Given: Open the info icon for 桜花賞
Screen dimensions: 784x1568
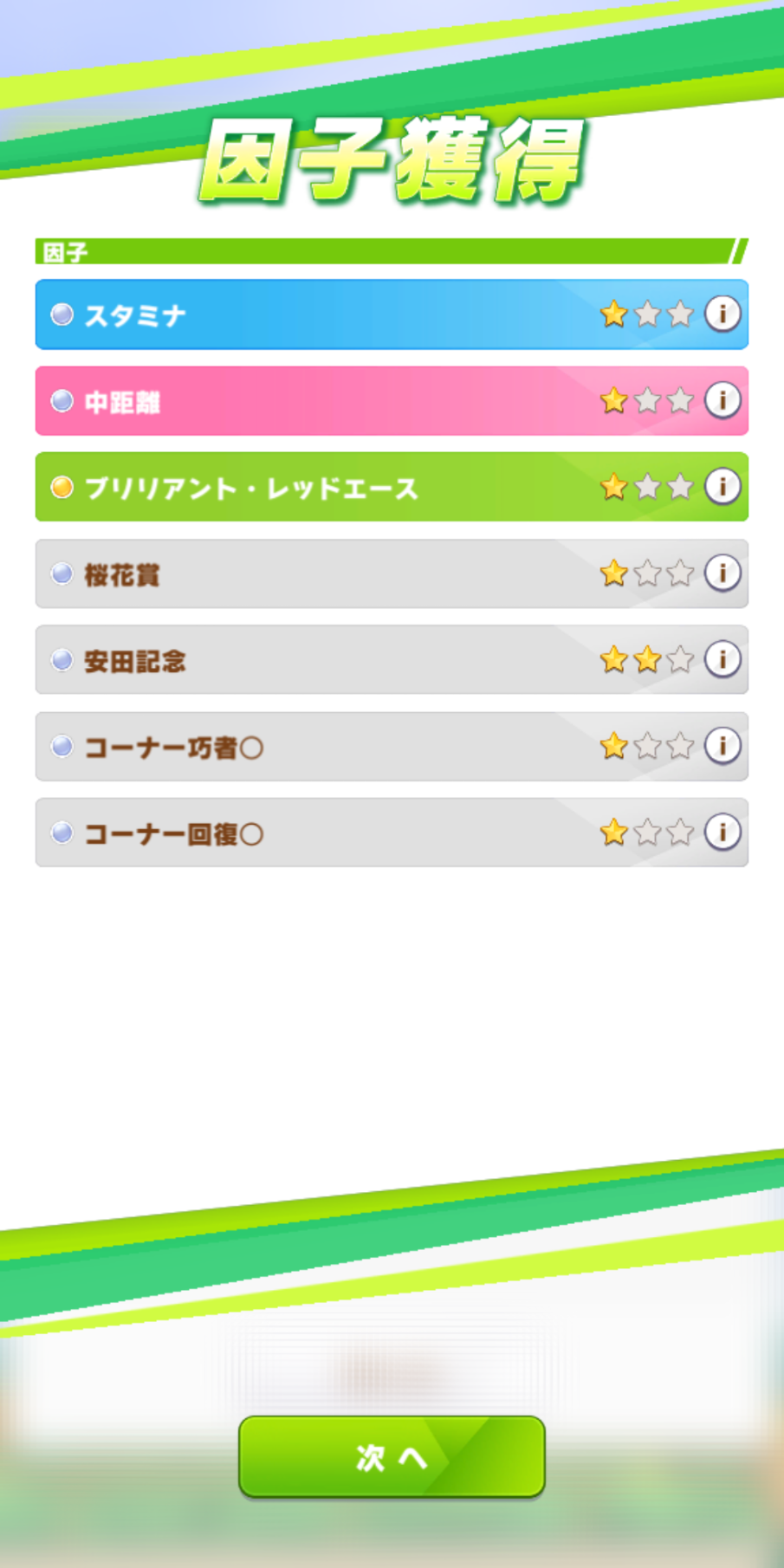Looking at the screenshot, I should pos(722,573).
